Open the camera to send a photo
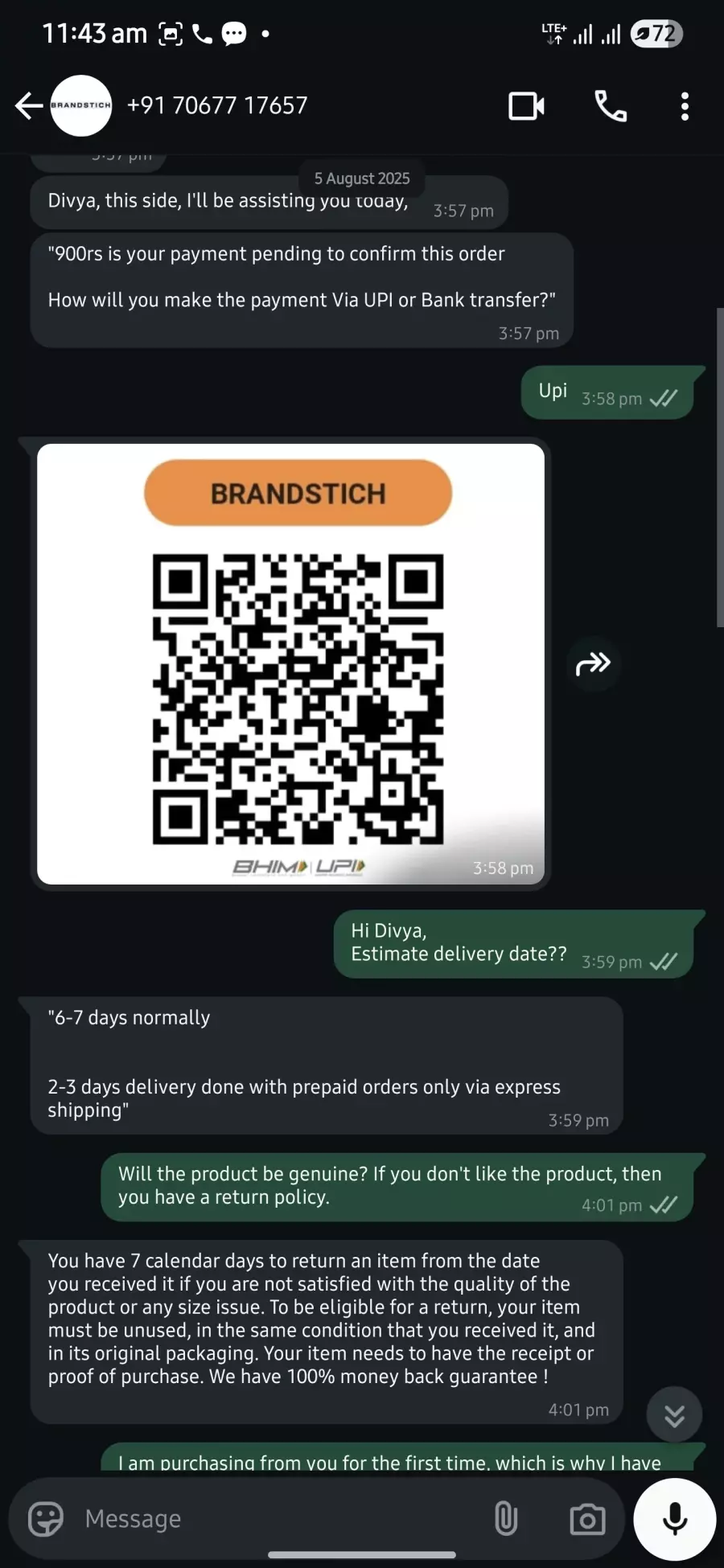This screenshot has width=724, height=1568. click(587, 1519)
